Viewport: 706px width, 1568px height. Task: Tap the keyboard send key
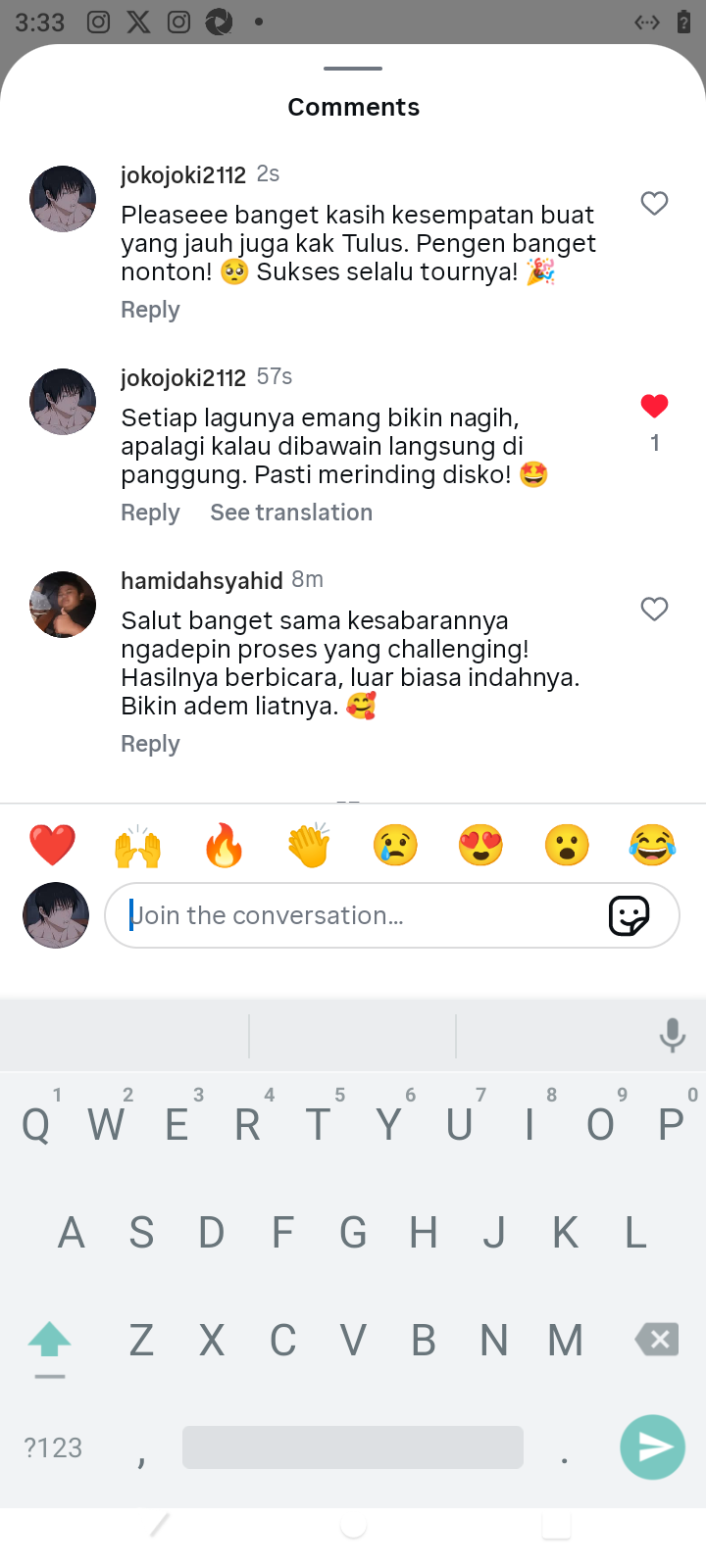pos(652,1446)
